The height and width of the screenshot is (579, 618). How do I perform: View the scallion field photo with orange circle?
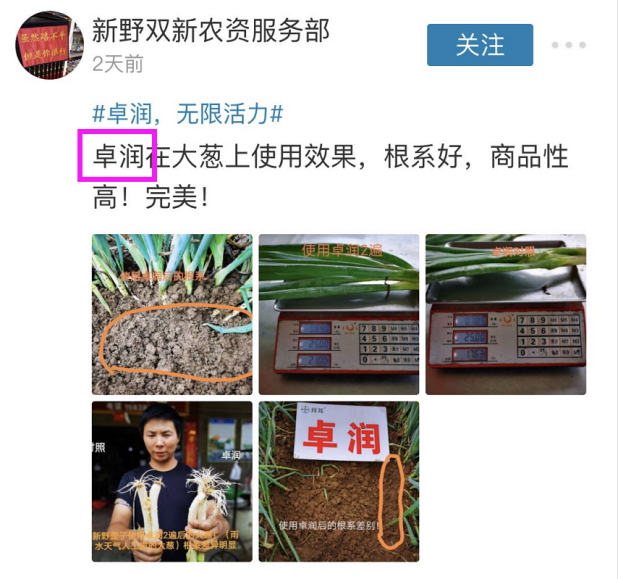[172, 314]
